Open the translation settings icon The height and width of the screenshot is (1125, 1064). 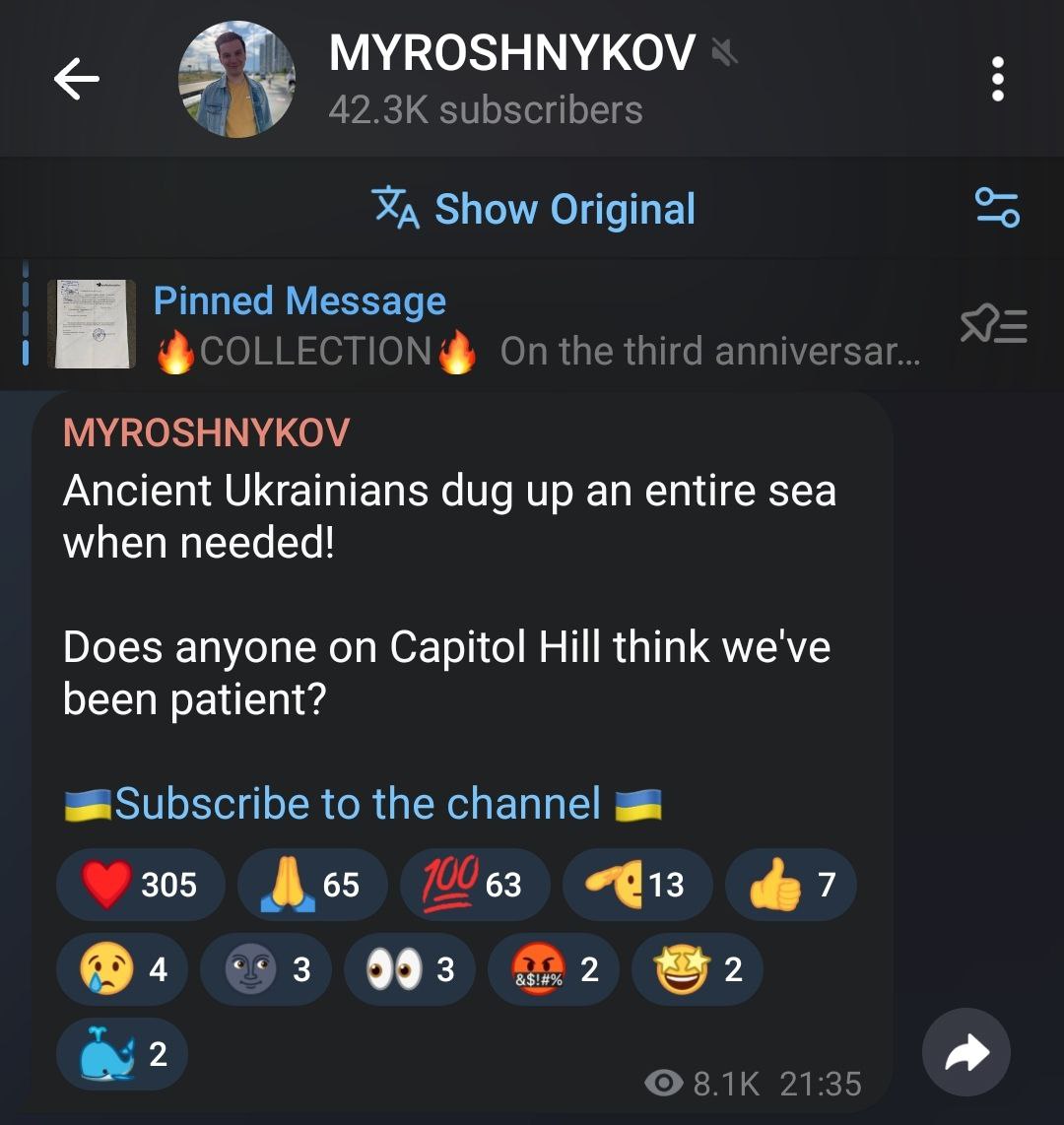point(997,208)
